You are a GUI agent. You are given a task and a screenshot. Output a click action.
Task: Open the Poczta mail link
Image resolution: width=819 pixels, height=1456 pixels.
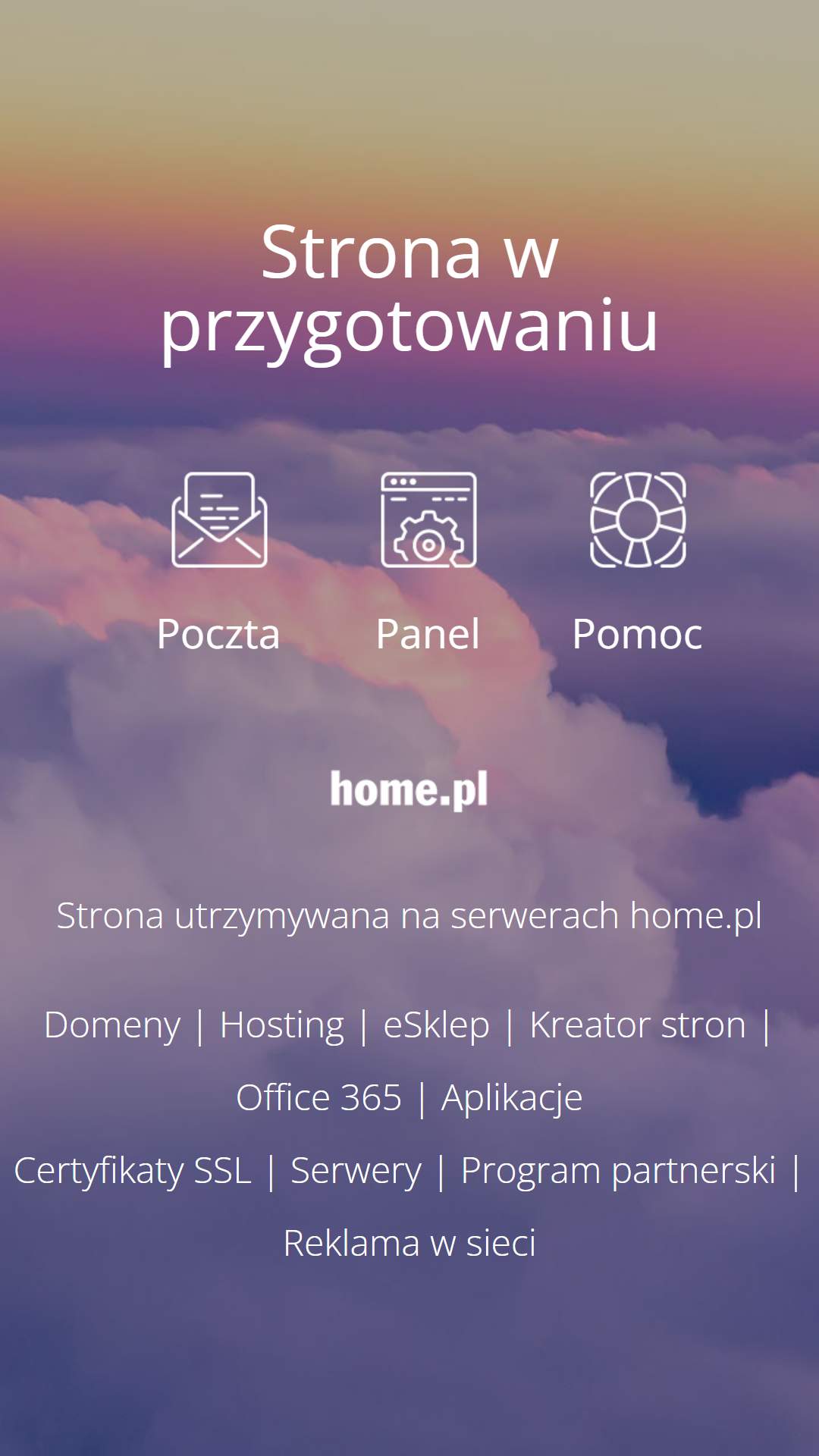(x=218, y=561)
